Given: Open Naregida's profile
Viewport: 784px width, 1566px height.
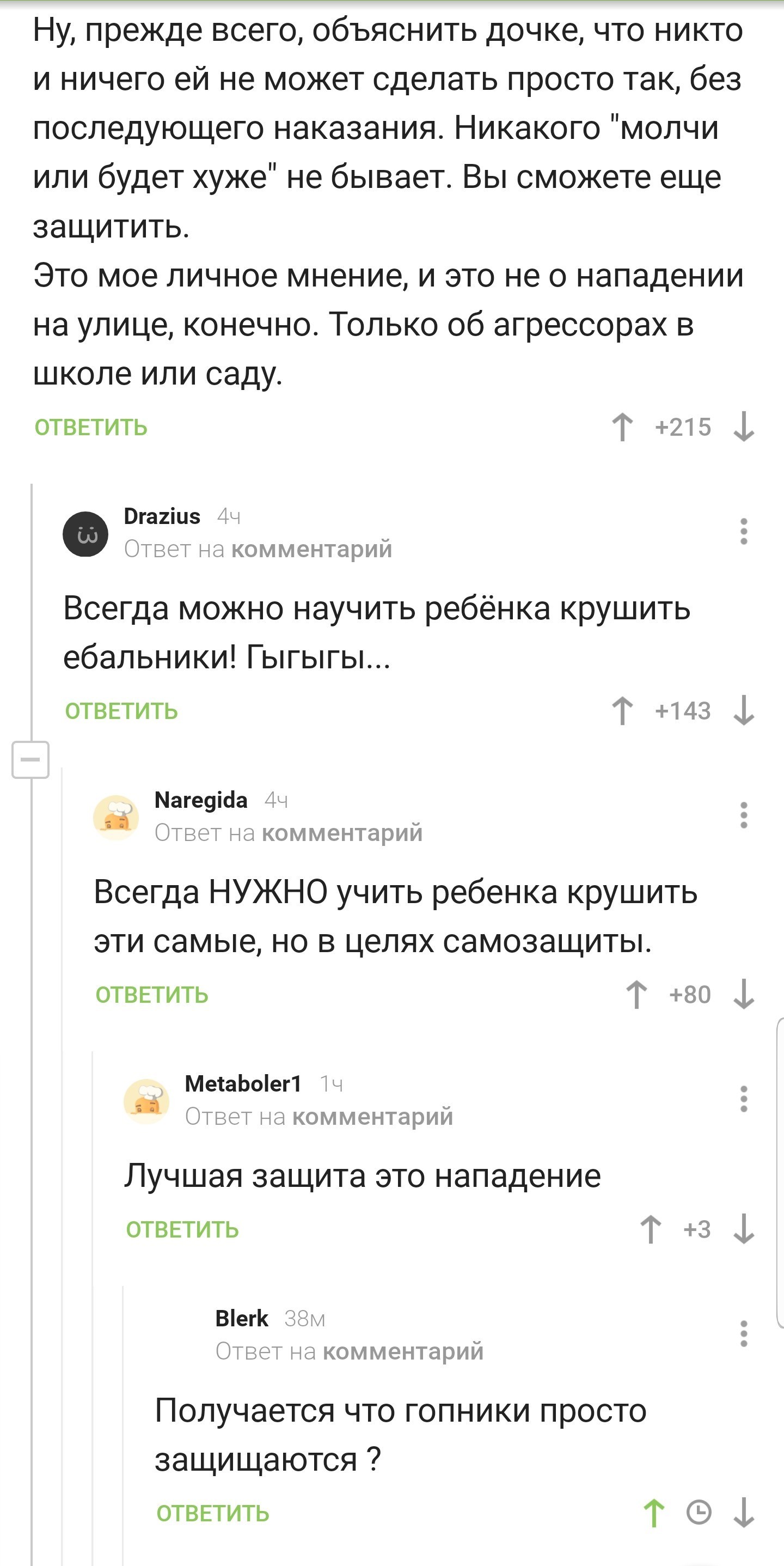Looking at the screenshot, I should tap(200, 800).
